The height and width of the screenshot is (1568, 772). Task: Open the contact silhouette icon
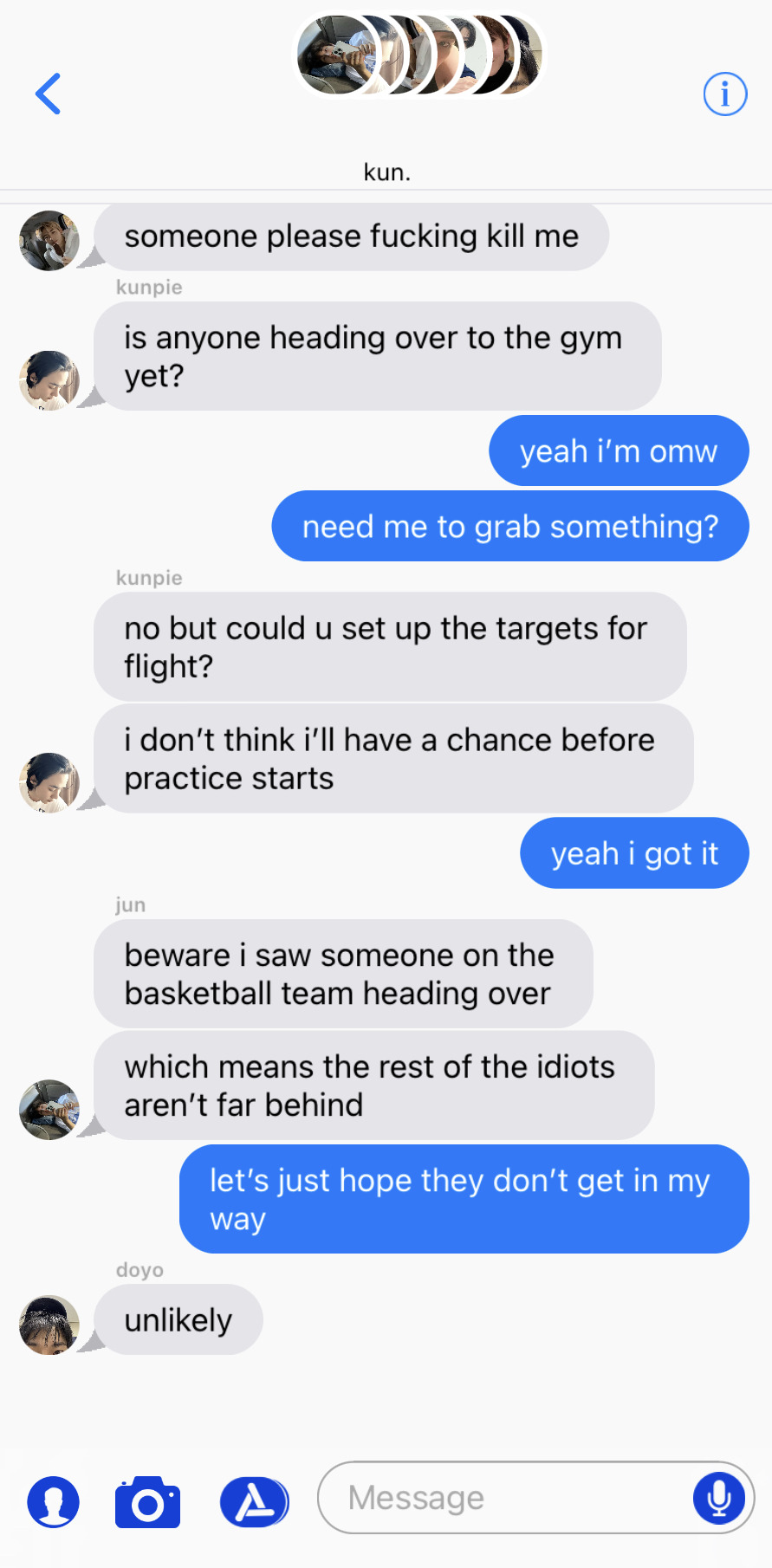53,1502
